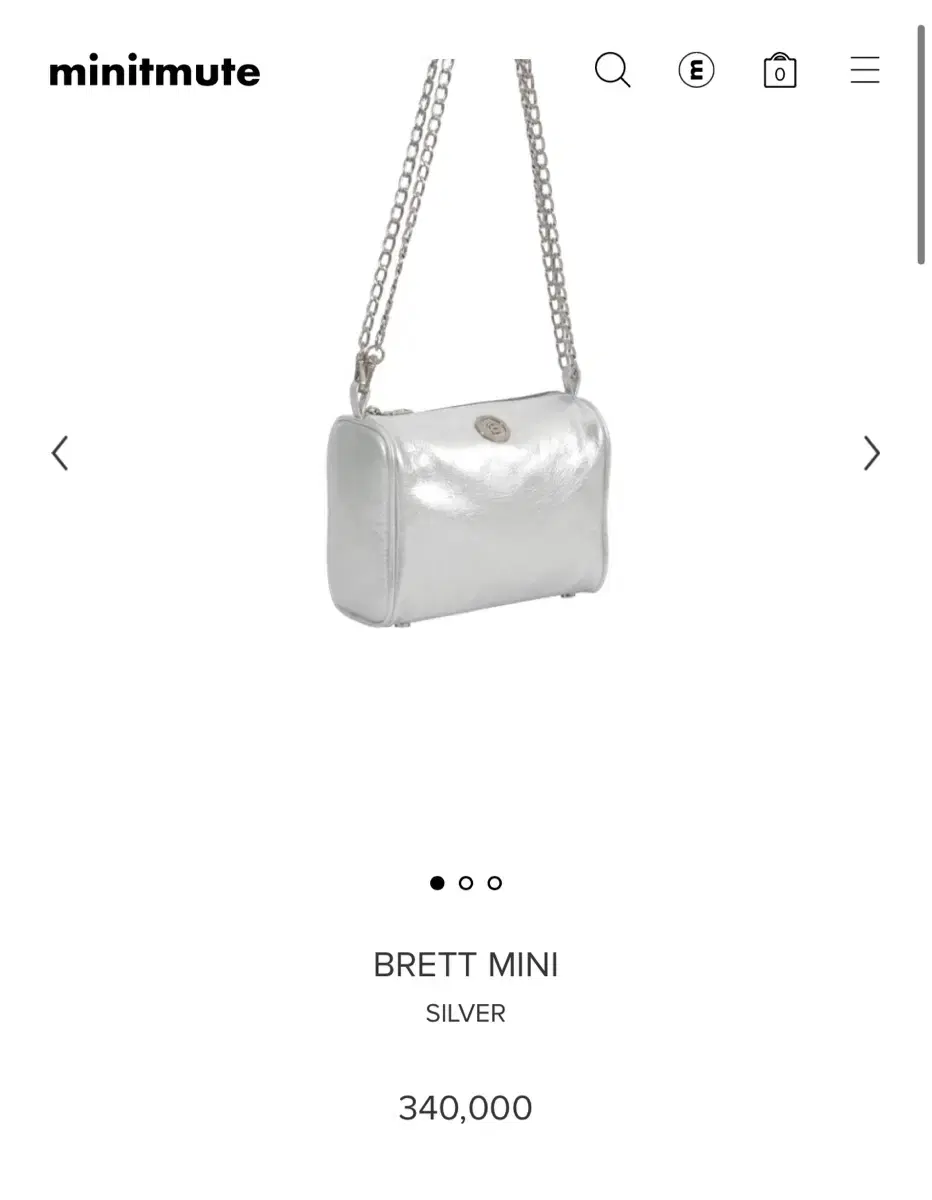932x1200 pixels.
Task: Open the search icon
Action: coord(612,70)
